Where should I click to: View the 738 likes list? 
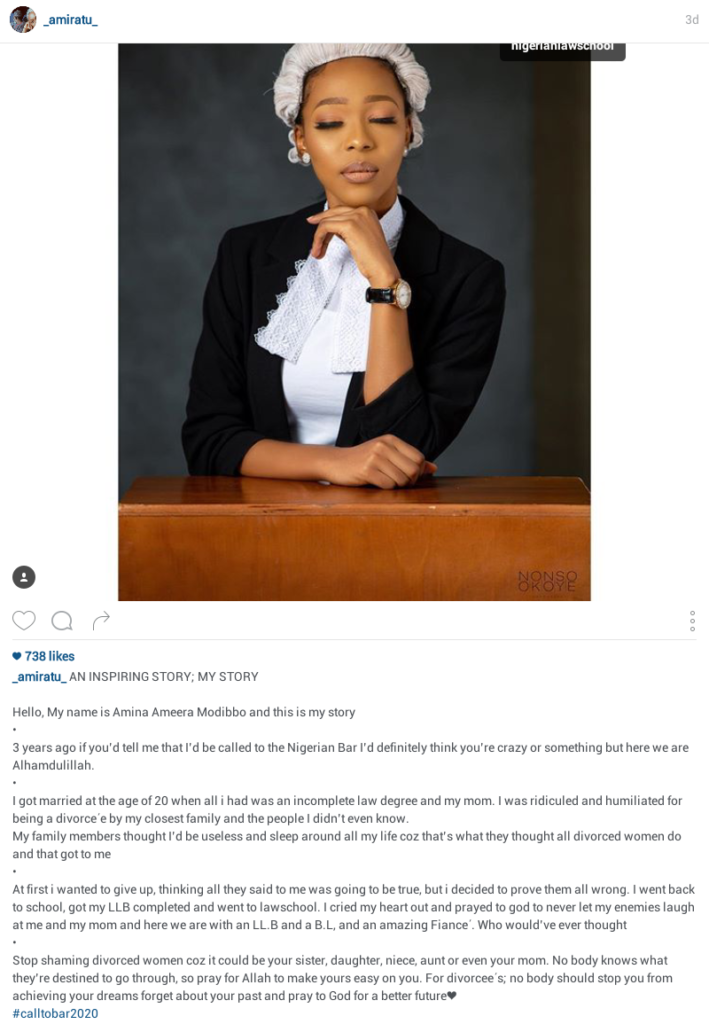coord(44,656)
